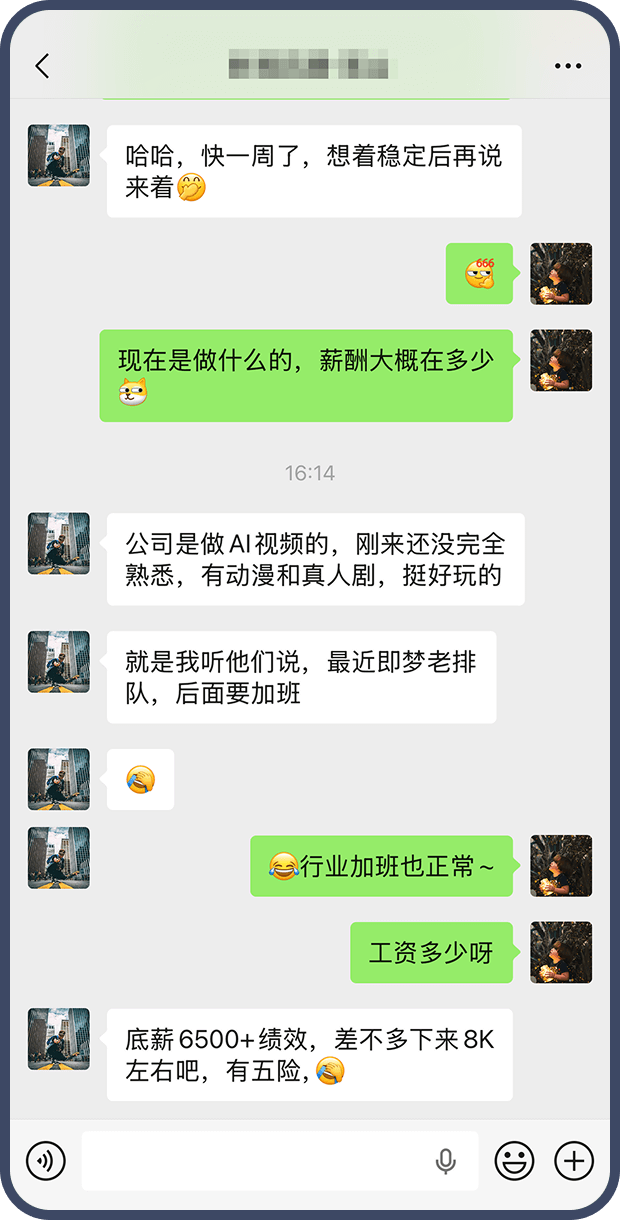Open the emoji sticker panel
Viewport: 620px width, 1220px height.
(514, 1161)
